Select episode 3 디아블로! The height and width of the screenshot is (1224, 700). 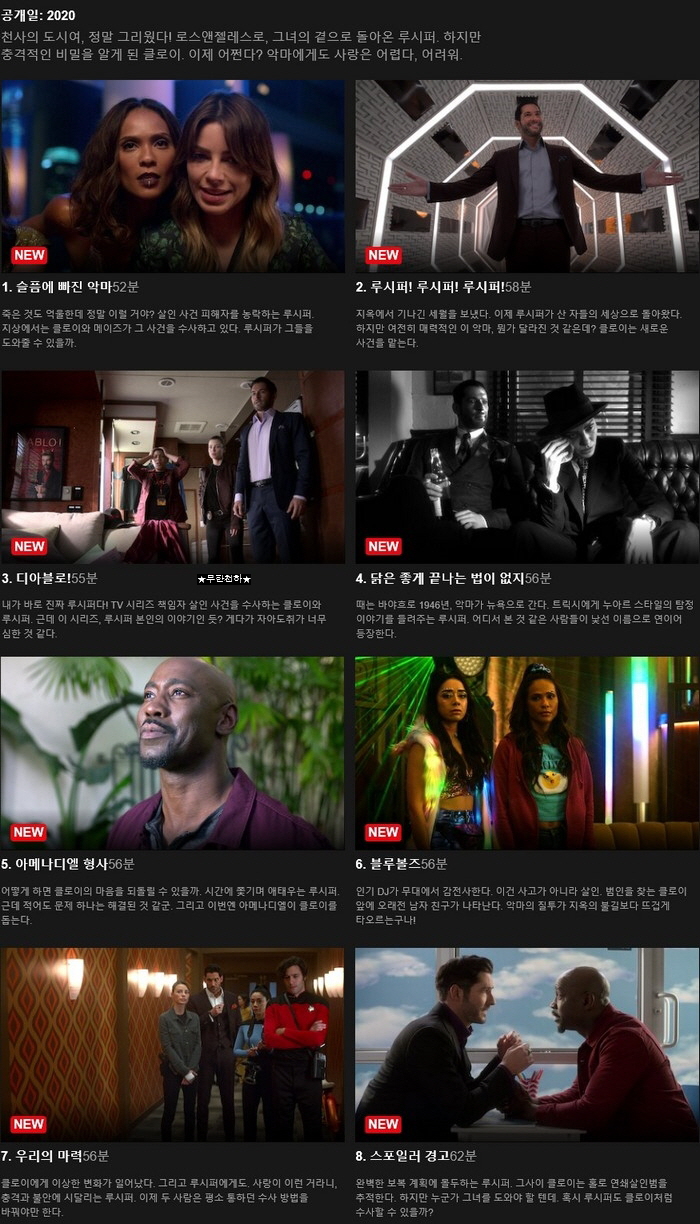pyautogui.click(x=173, y=466)
